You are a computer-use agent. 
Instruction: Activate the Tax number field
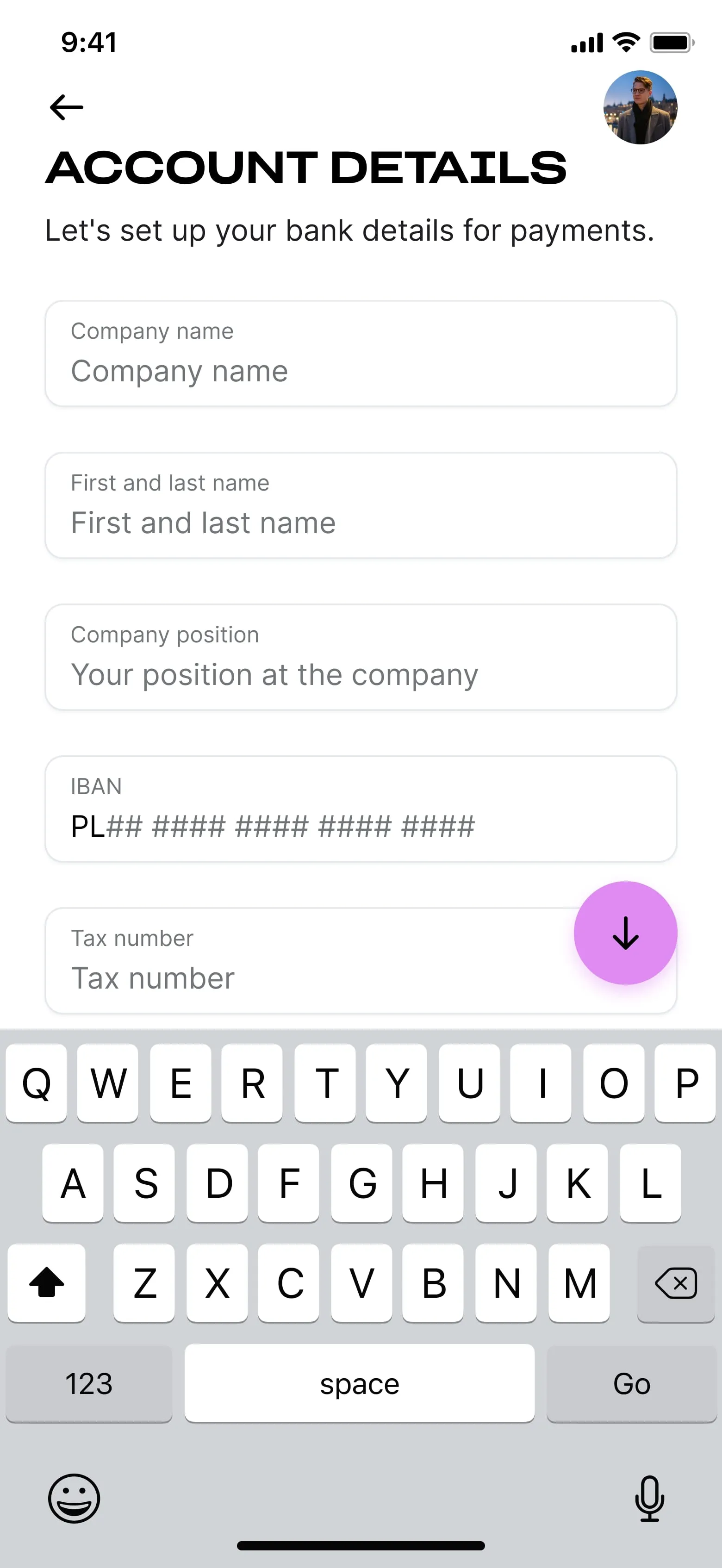point(305,961)
